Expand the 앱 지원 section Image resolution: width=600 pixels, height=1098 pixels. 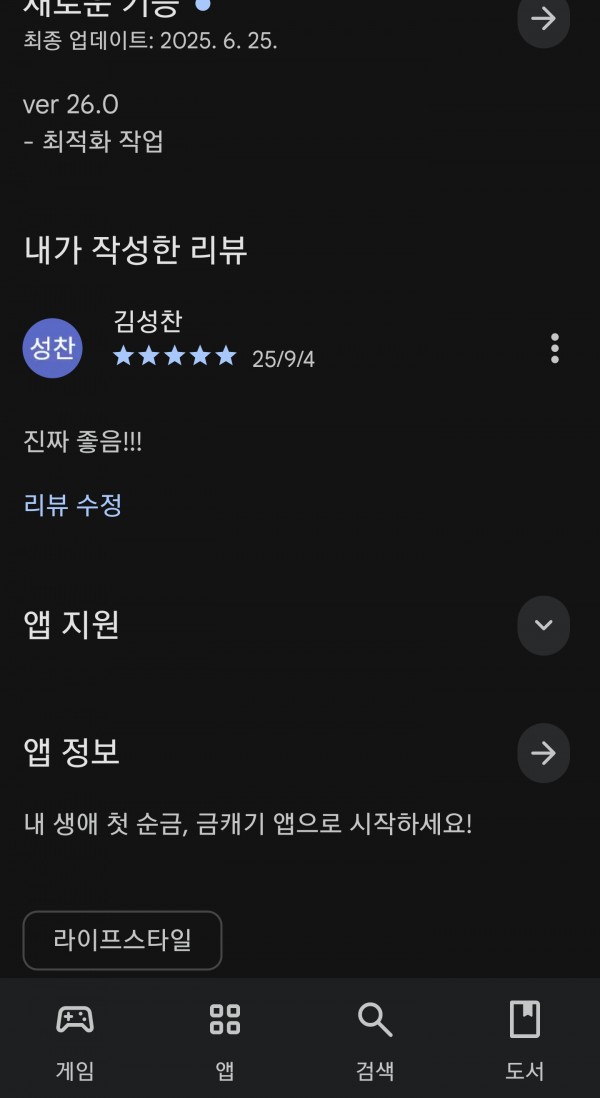pos(543,625)
